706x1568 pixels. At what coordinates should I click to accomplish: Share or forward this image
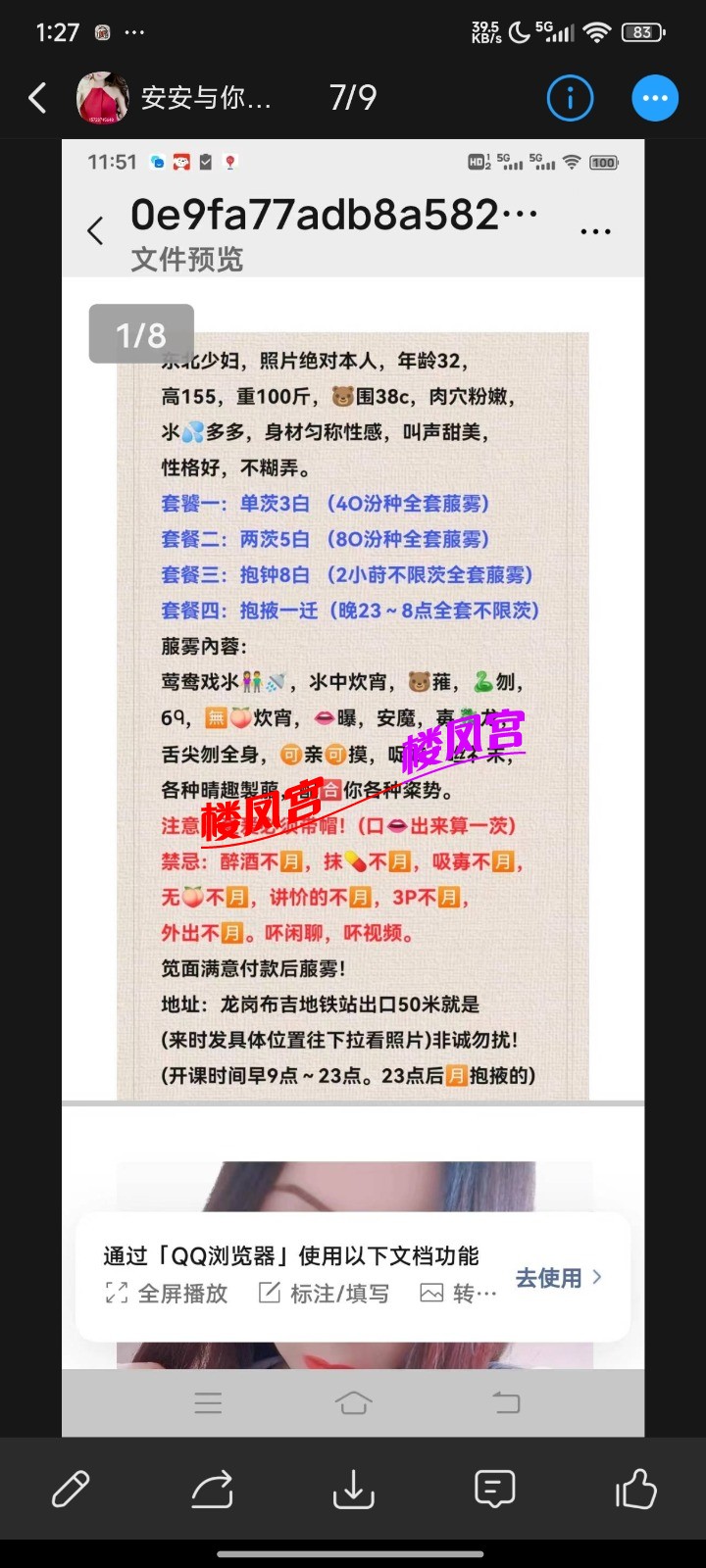tap(212, 1489)
